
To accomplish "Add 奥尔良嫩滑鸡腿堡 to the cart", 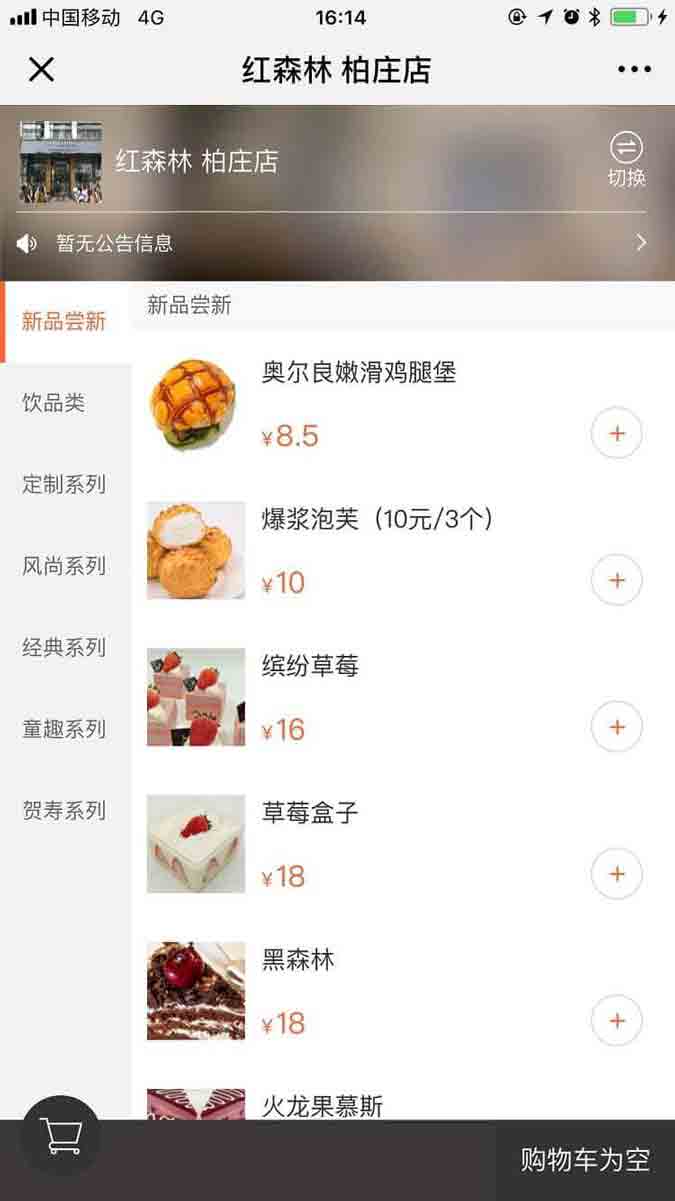I will point(616,434).
